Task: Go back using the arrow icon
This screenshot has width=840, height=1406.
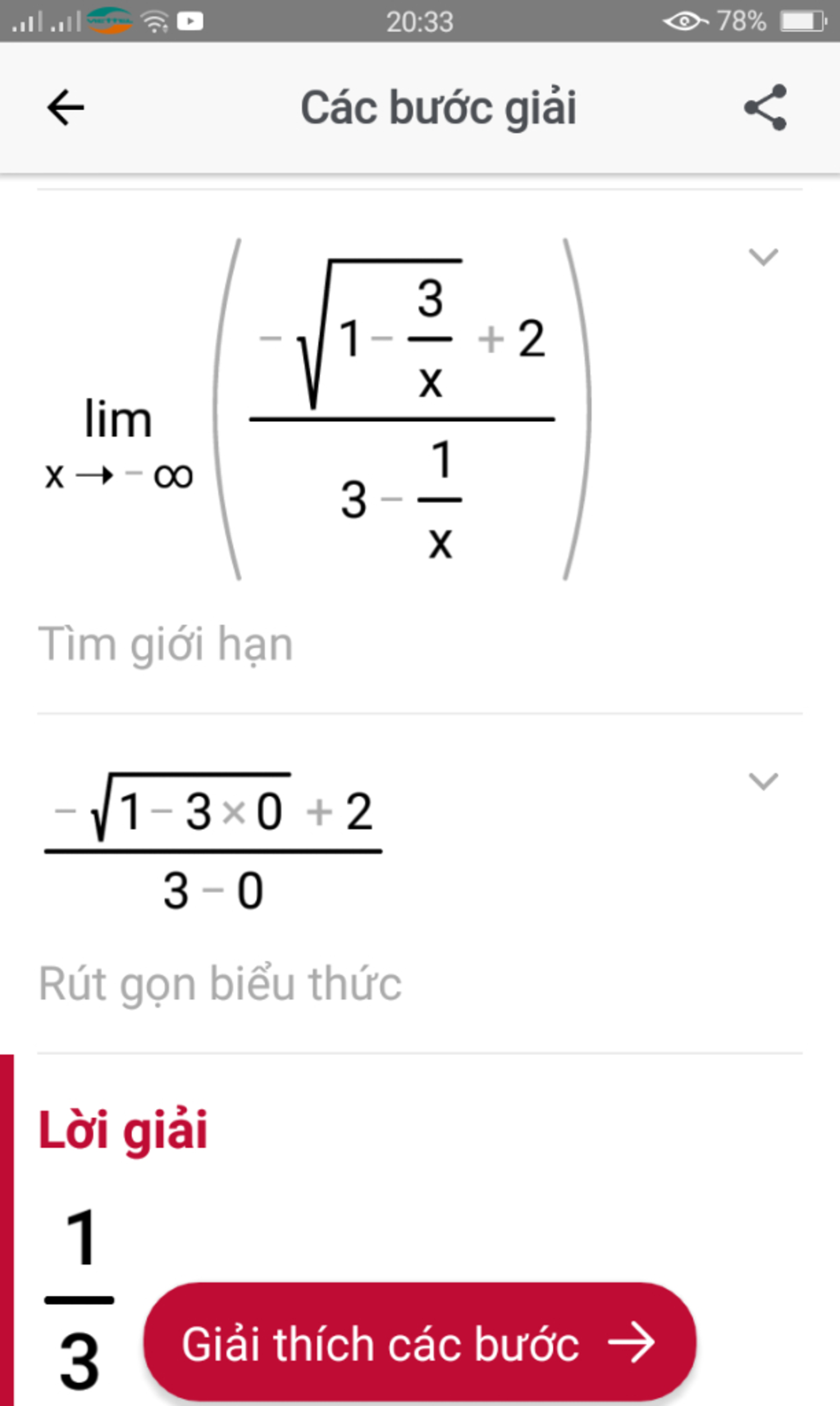Action: click(x=66, y=108)
